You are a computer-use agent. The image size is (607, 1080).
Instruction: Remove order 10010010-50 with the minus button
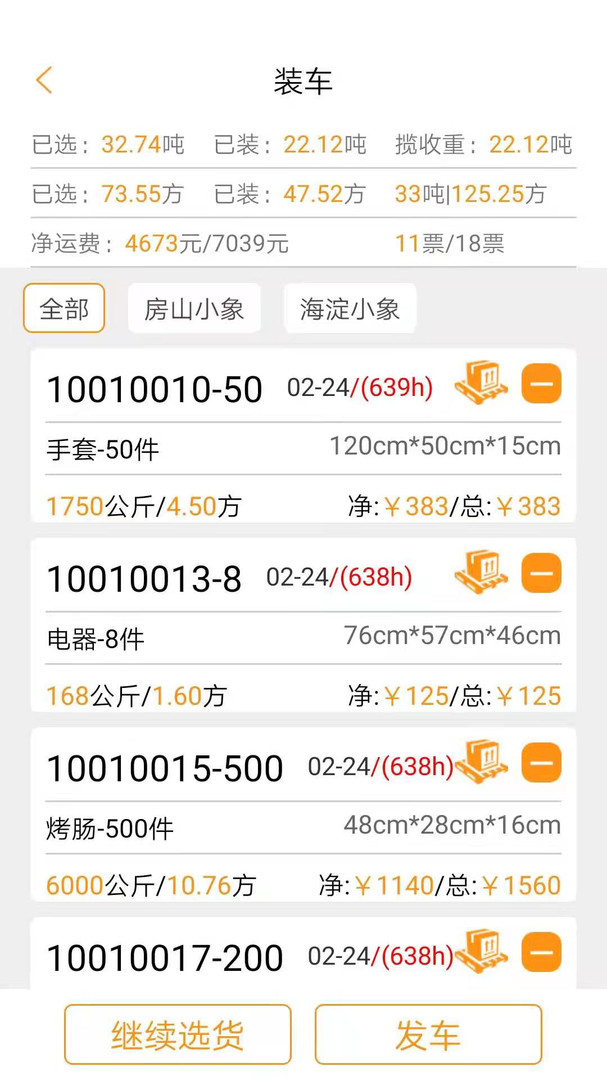coord(541,384)
